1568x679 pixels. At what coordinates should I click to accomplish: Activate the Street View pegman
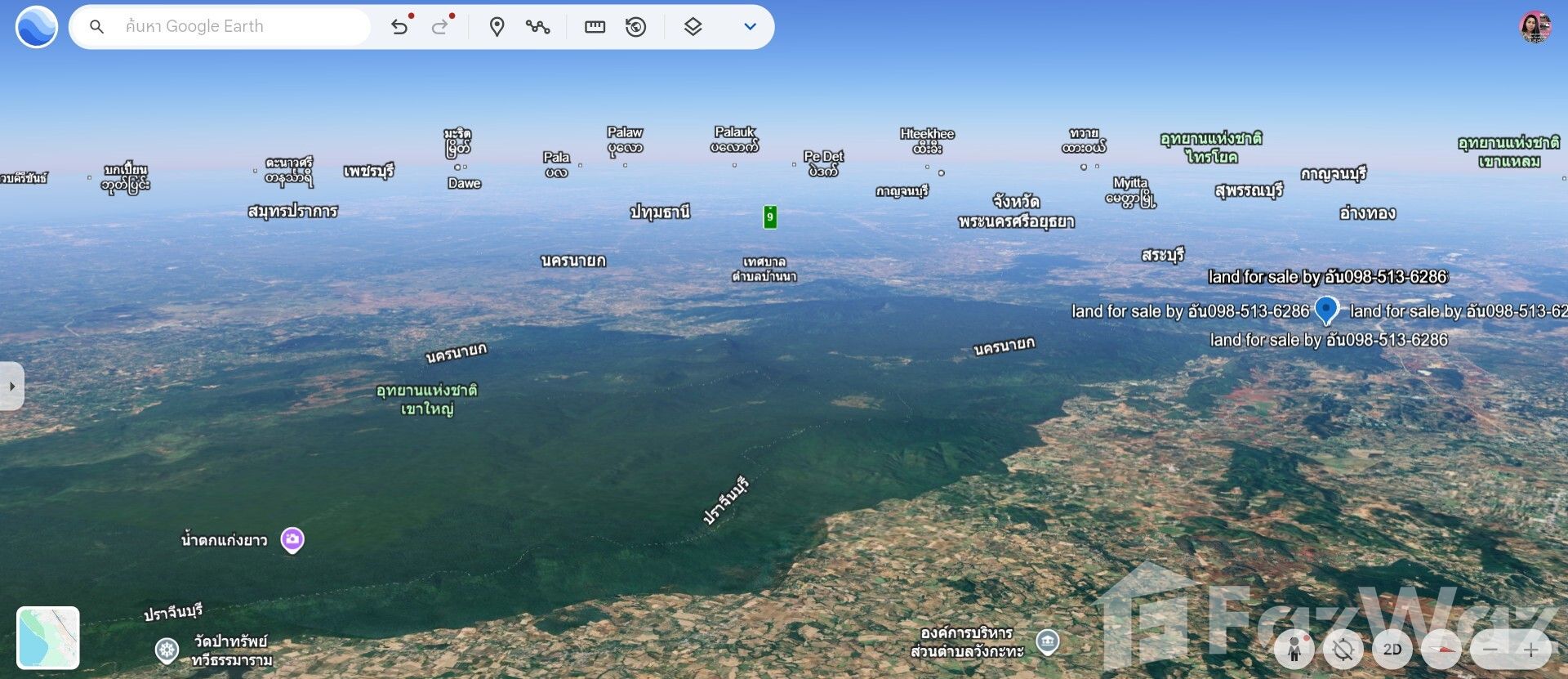point(1294,650)
